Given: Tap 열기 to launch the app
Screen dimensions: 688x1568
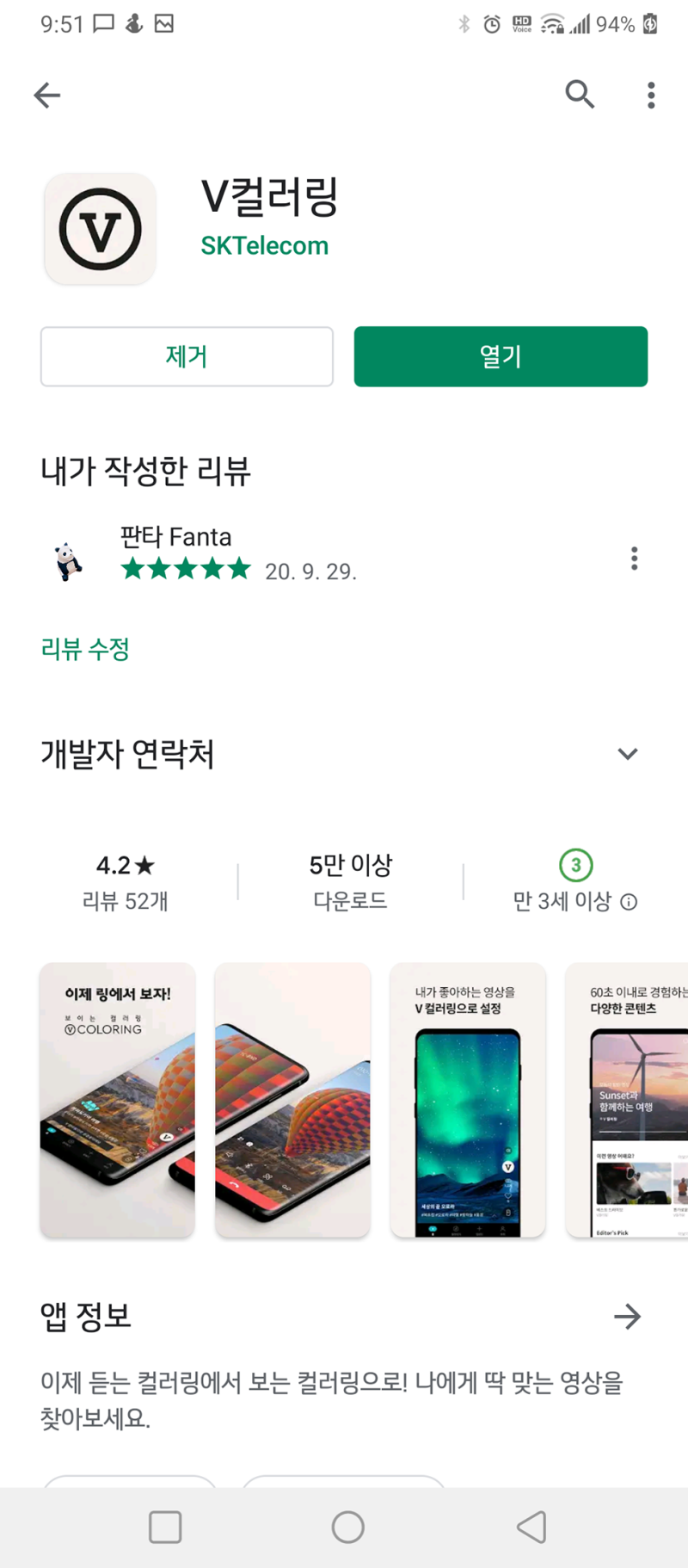Looking at the screenshot, I should click(x=501, y=356).
